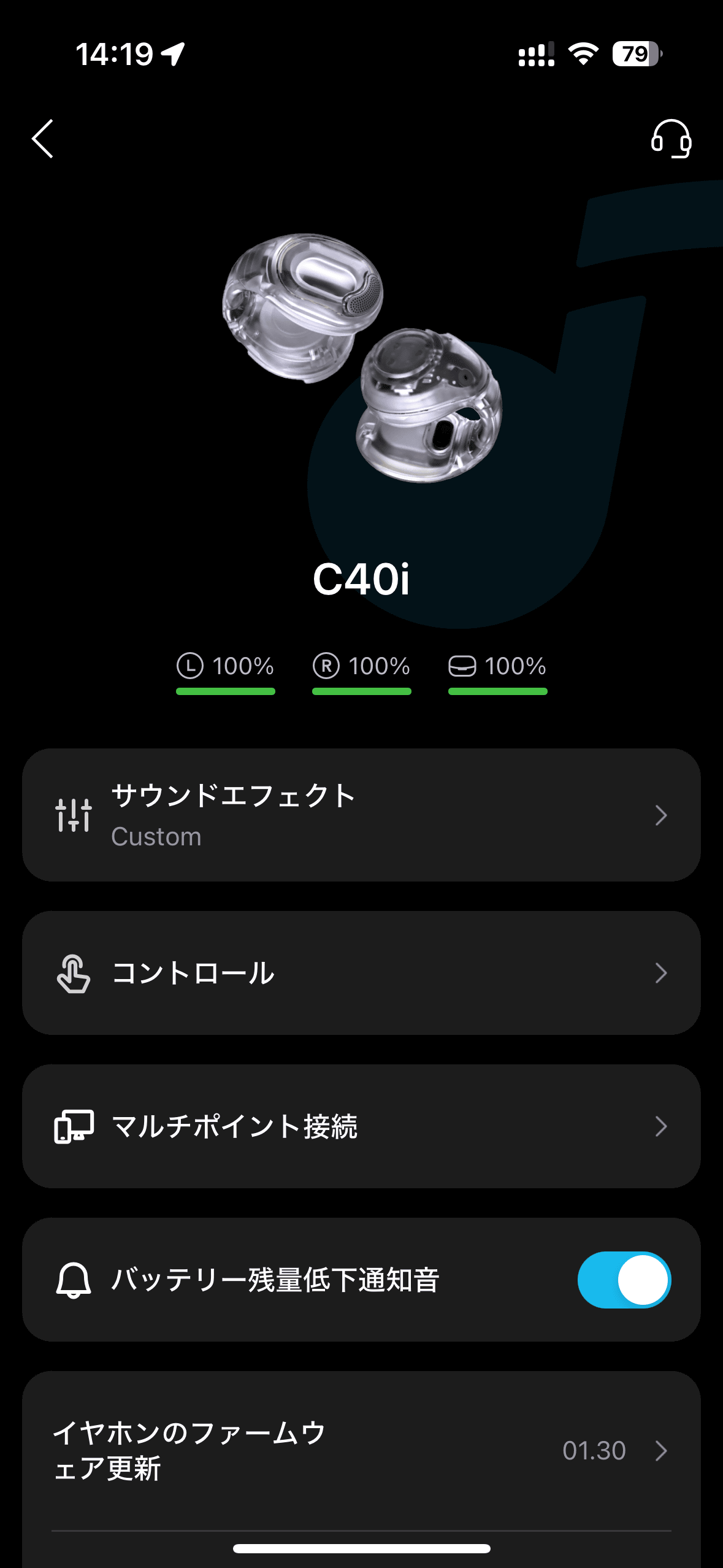Click the touch control hand icon
723x1568 pixels.
pyautogui.click(x=74, y=972)
